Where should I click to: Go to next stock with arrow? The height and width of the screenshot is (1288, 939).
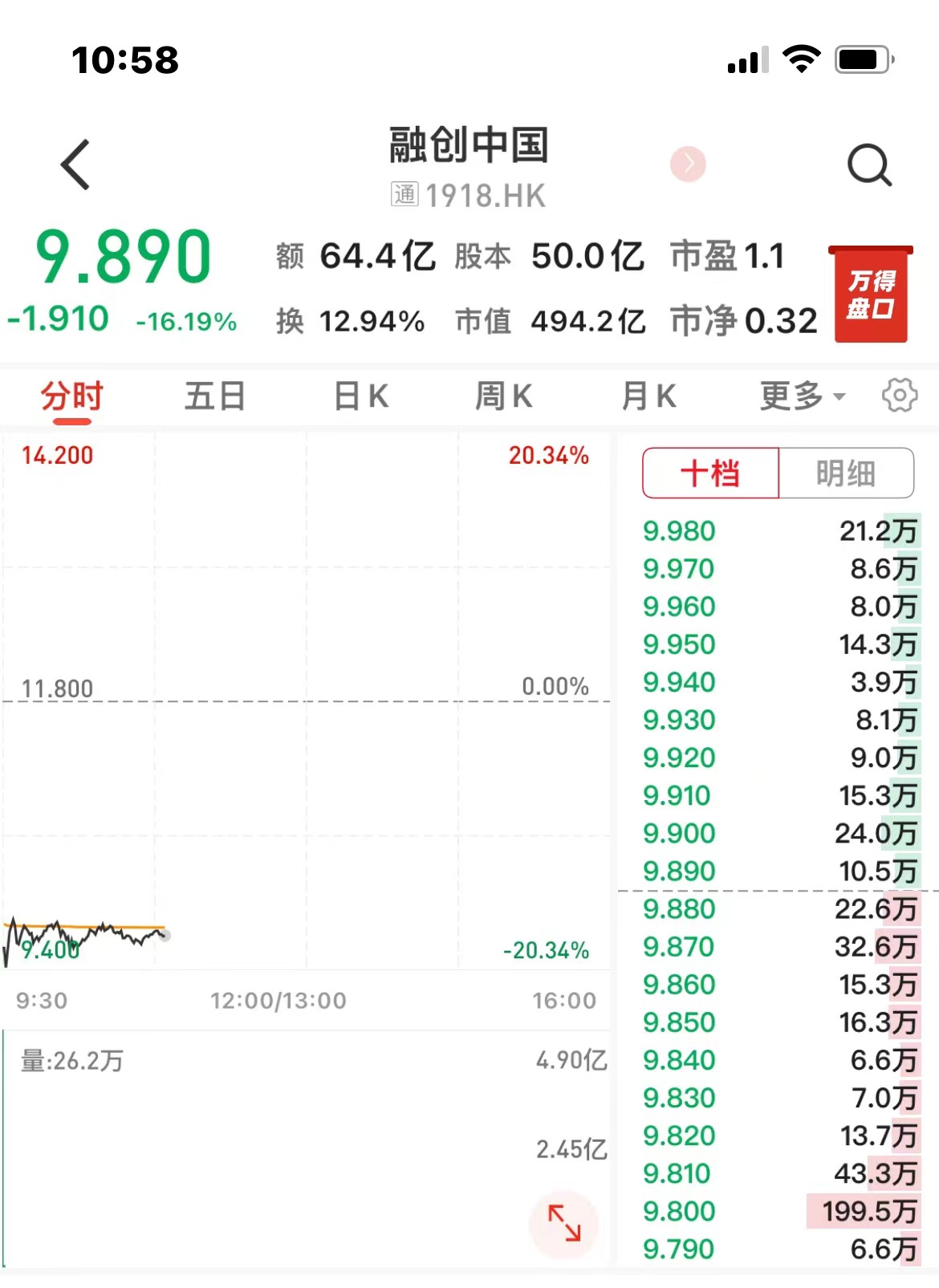click(688, 164)
